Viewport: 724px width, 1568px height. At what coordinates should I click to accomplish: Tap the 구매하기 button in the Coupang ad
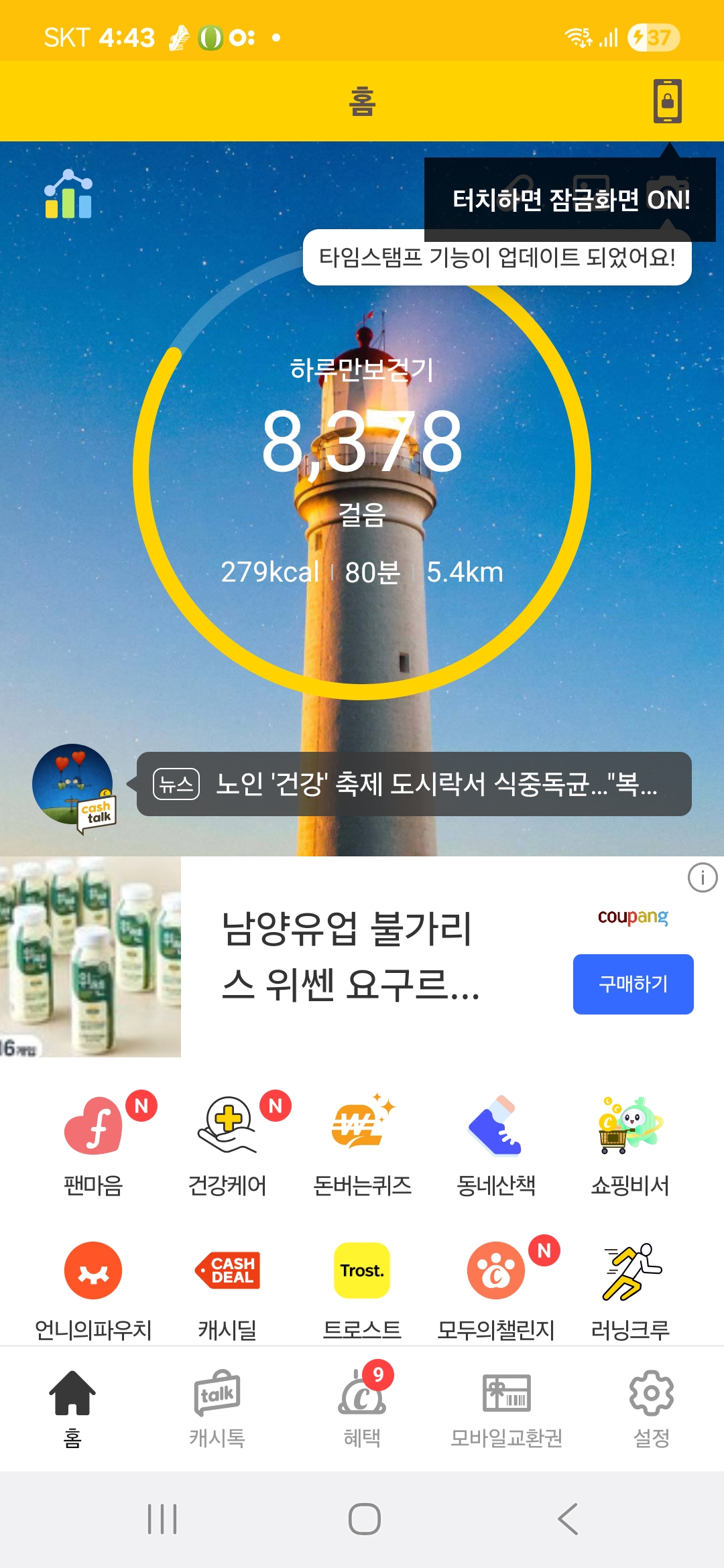point(633,984)
